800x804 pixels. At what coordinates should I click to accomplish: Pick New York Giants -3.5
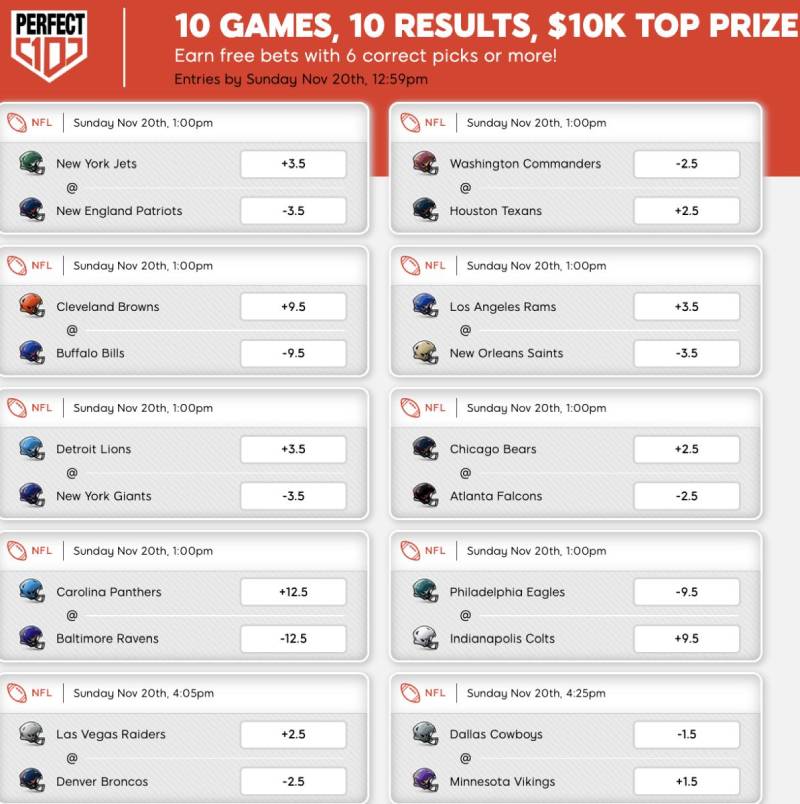click(293, 496)
